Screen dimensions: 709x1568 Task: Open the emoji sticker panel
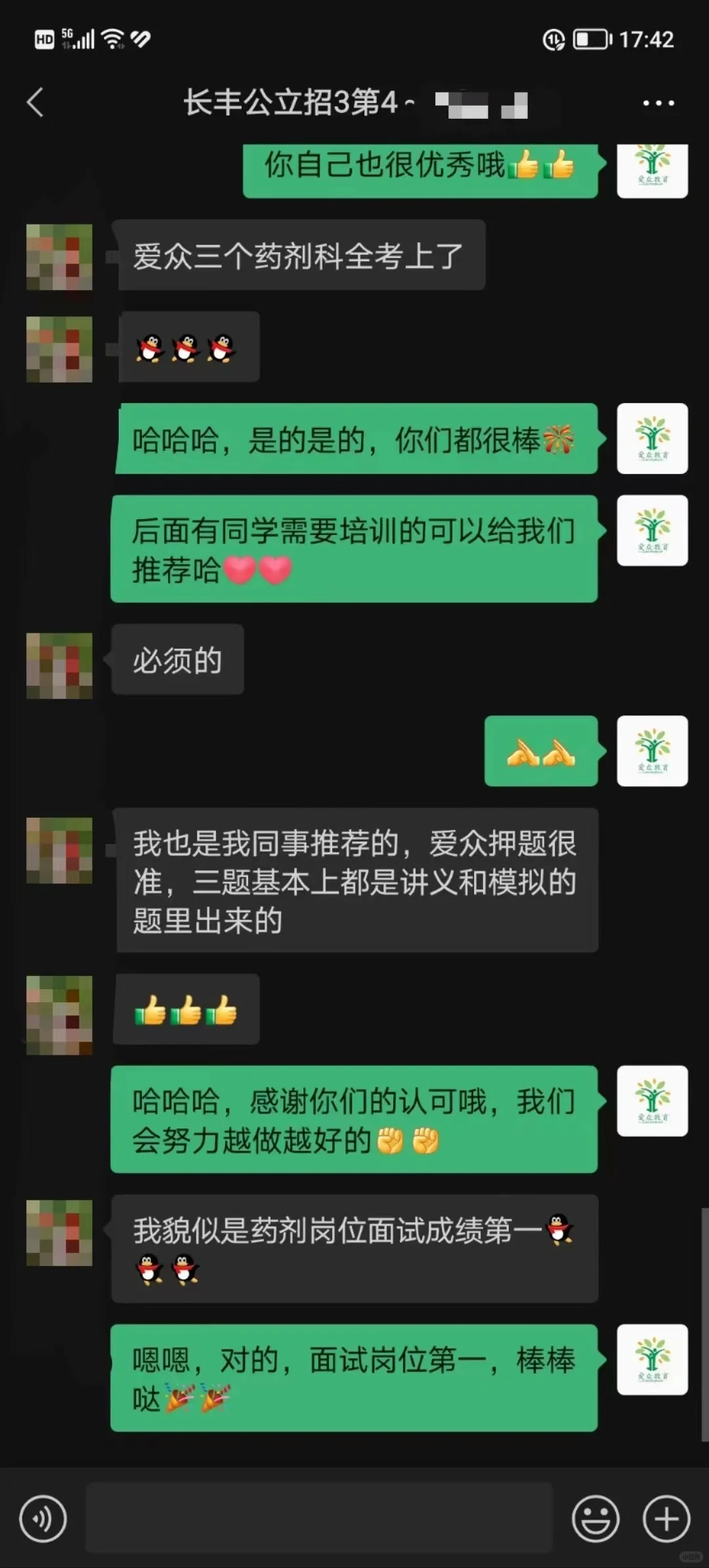(x=595, y=1519)
